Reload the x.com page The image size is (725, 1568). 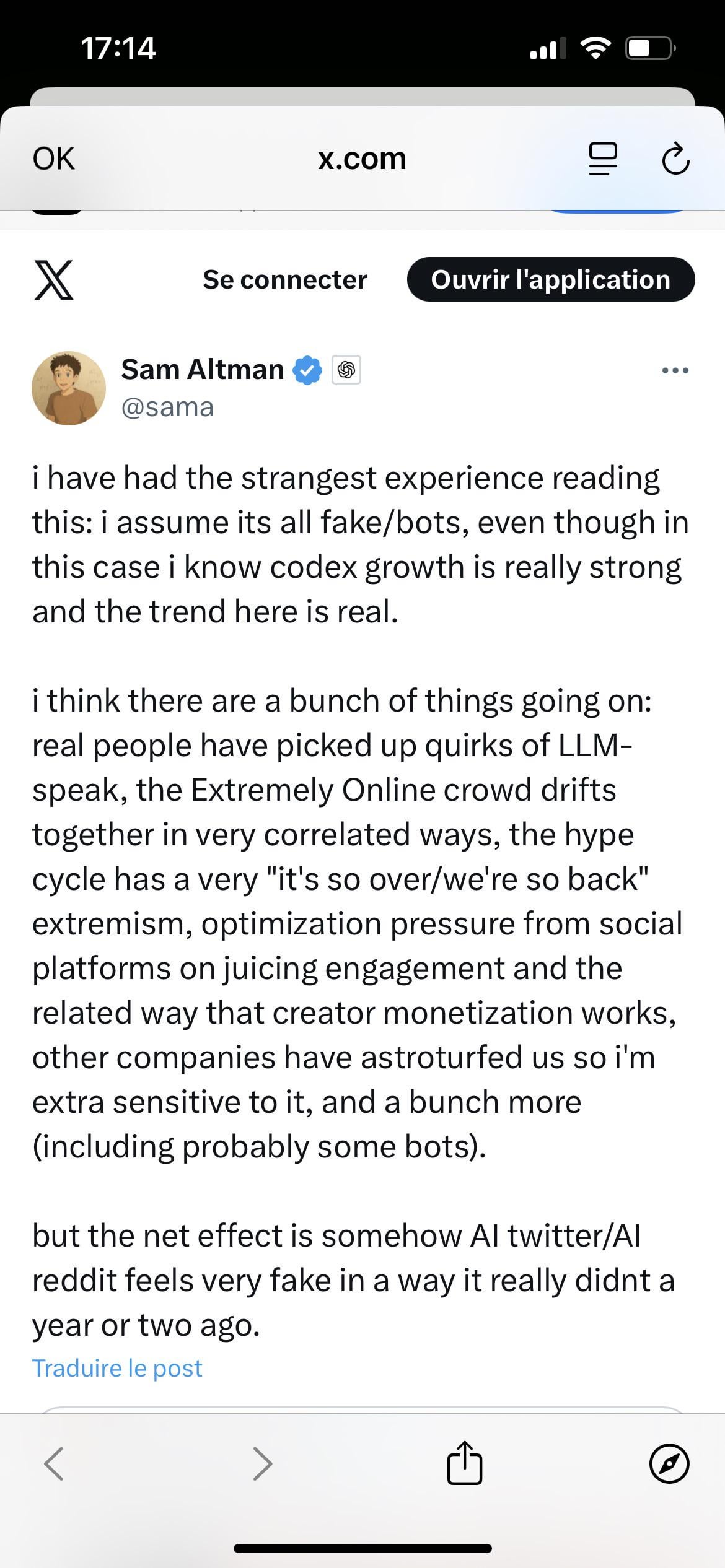[x=675, y=159]
